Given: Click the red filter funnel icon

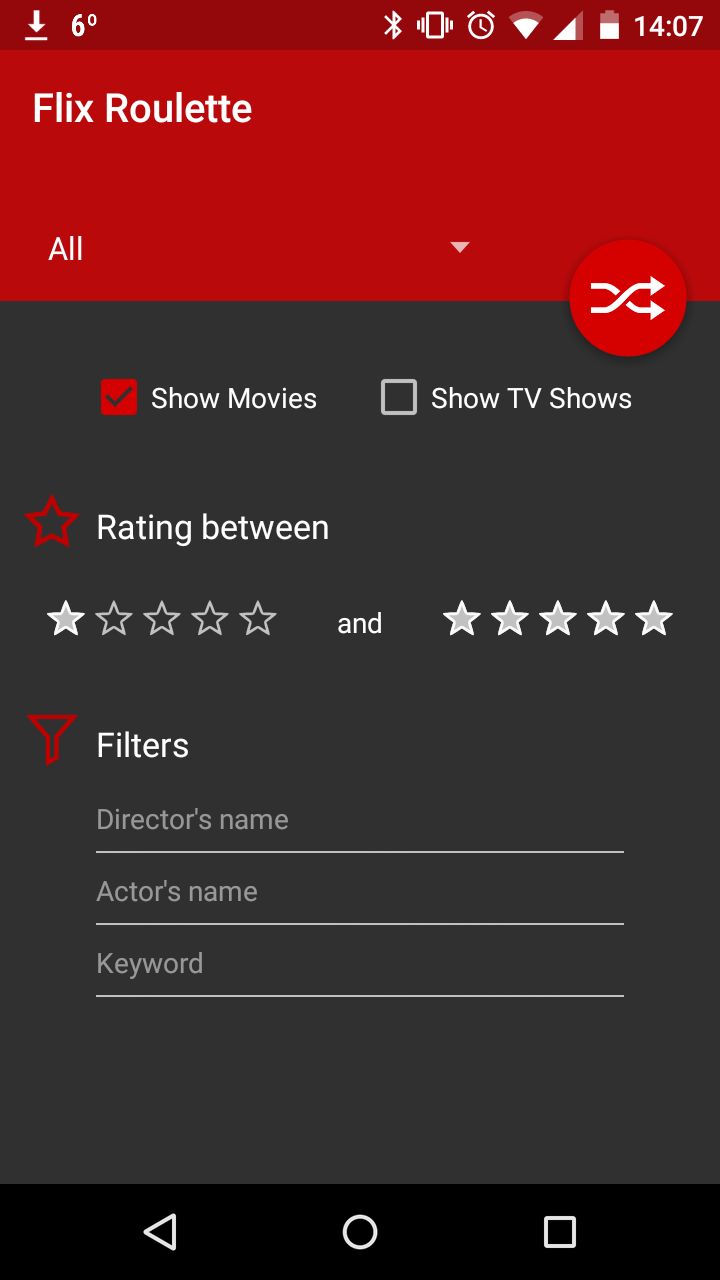Looking at the screenshot, I should (x=51, y=737).
